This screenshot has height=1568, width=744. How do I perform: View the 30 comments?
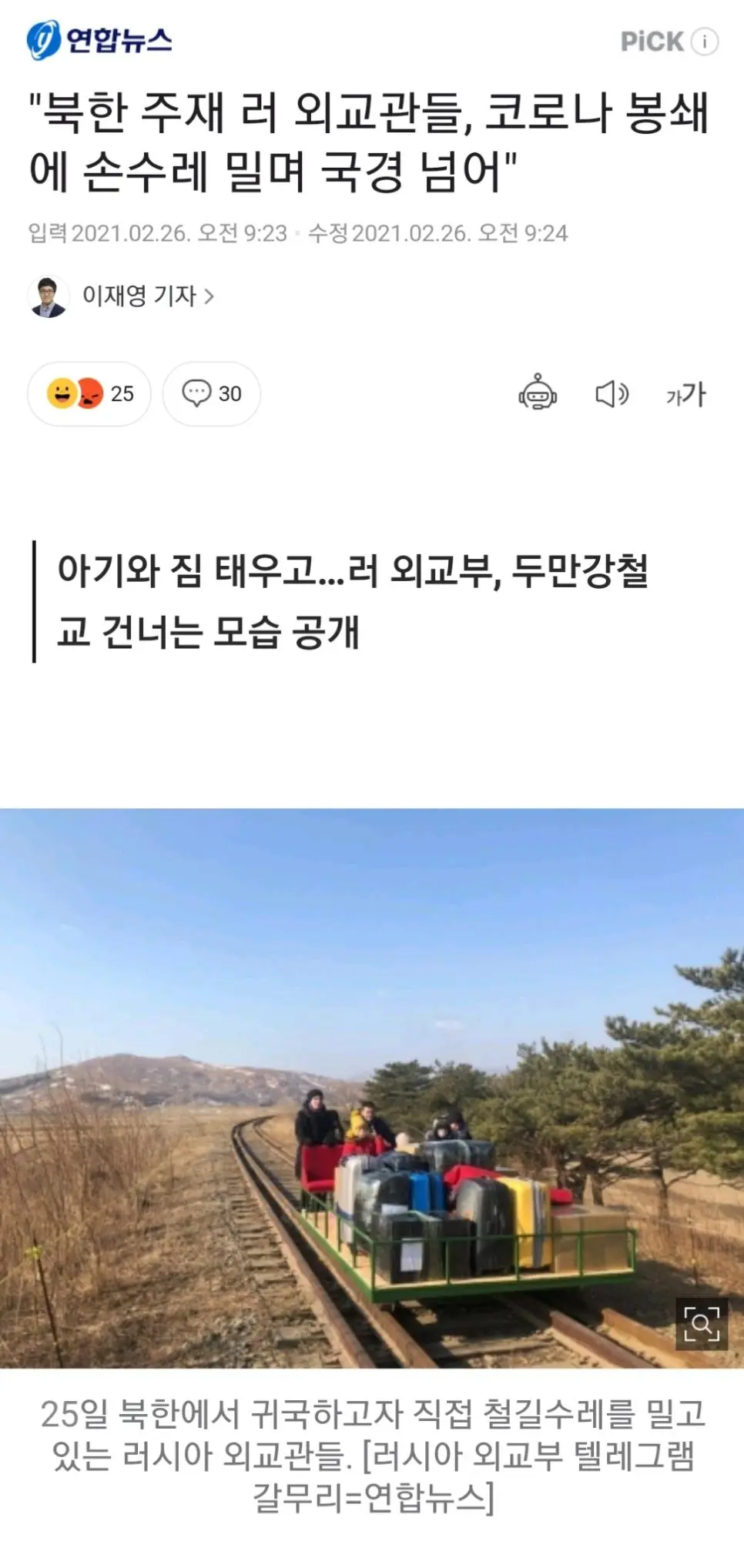pos(212,393)
